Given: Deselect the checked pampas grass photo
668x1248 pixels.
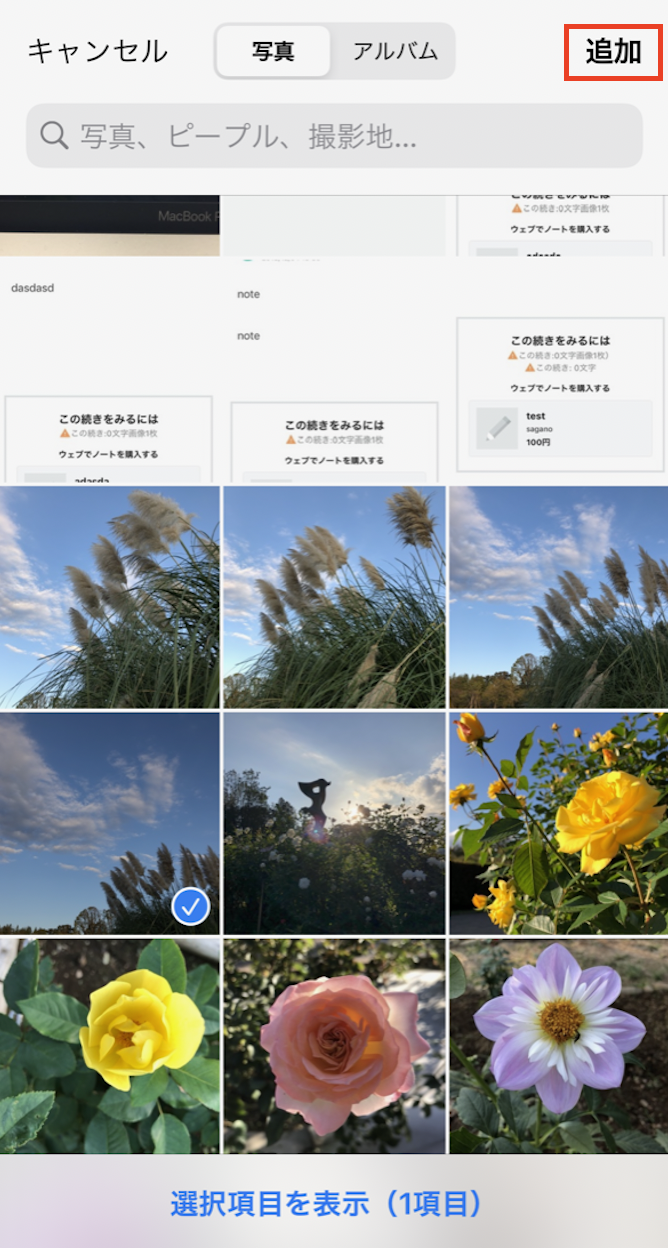Looking at the screenshot, I should (x=110, y=822).
